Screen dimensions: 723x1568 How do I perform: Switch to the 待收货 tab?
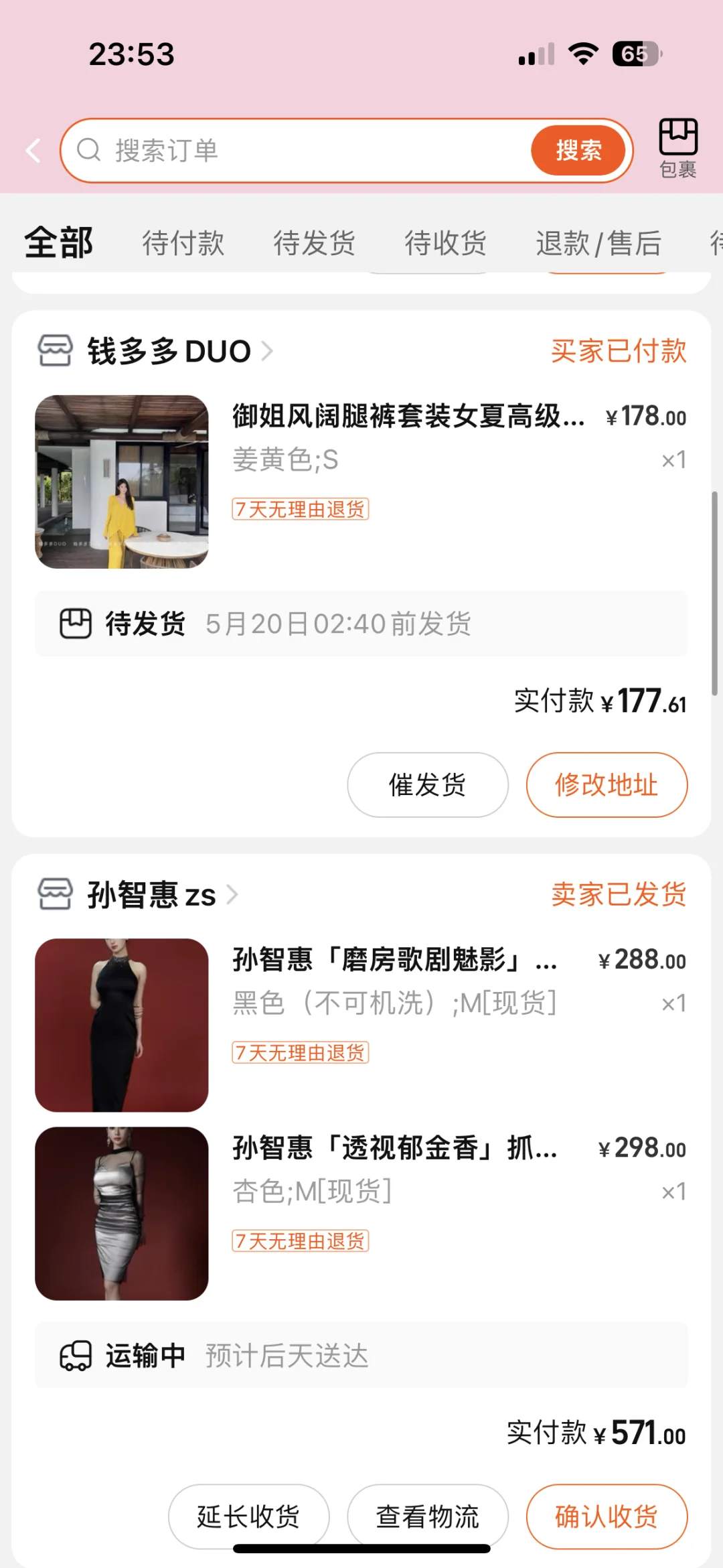[x=445, y=242]
